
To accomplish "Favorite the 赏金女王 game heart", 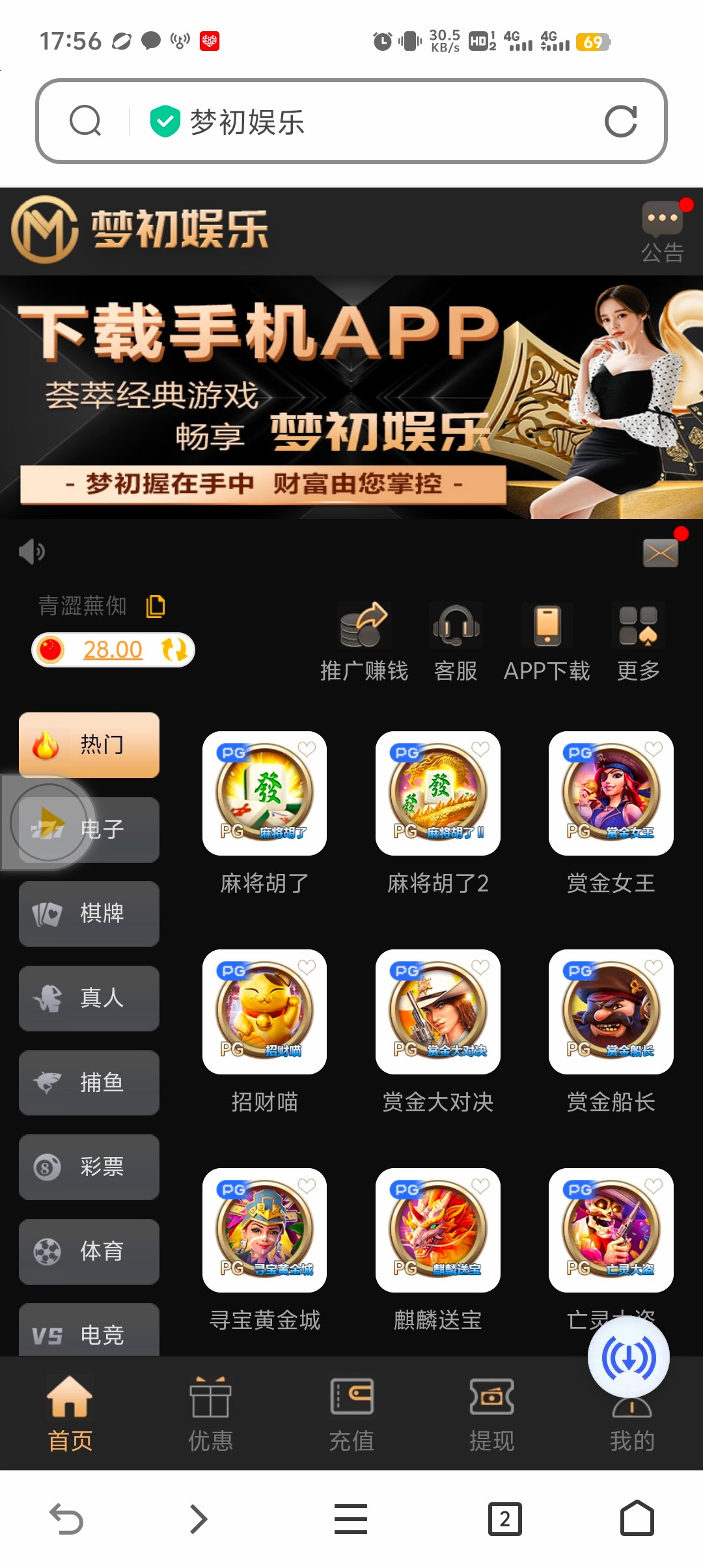I will tap(654, 749).
